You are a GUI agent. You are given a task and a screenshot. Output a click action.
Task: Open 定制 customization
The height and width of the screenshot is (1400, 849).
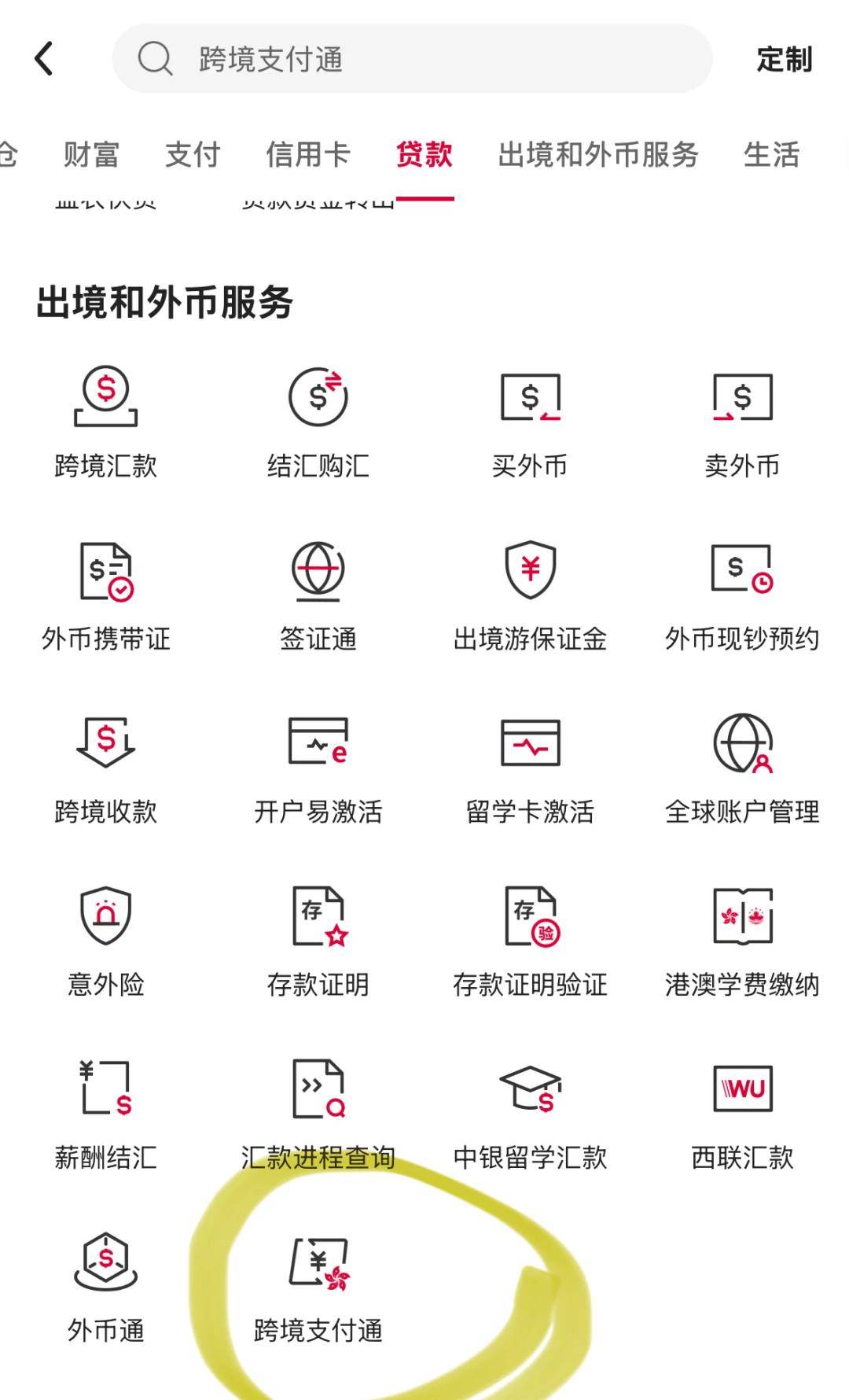[x=784, y=59]
